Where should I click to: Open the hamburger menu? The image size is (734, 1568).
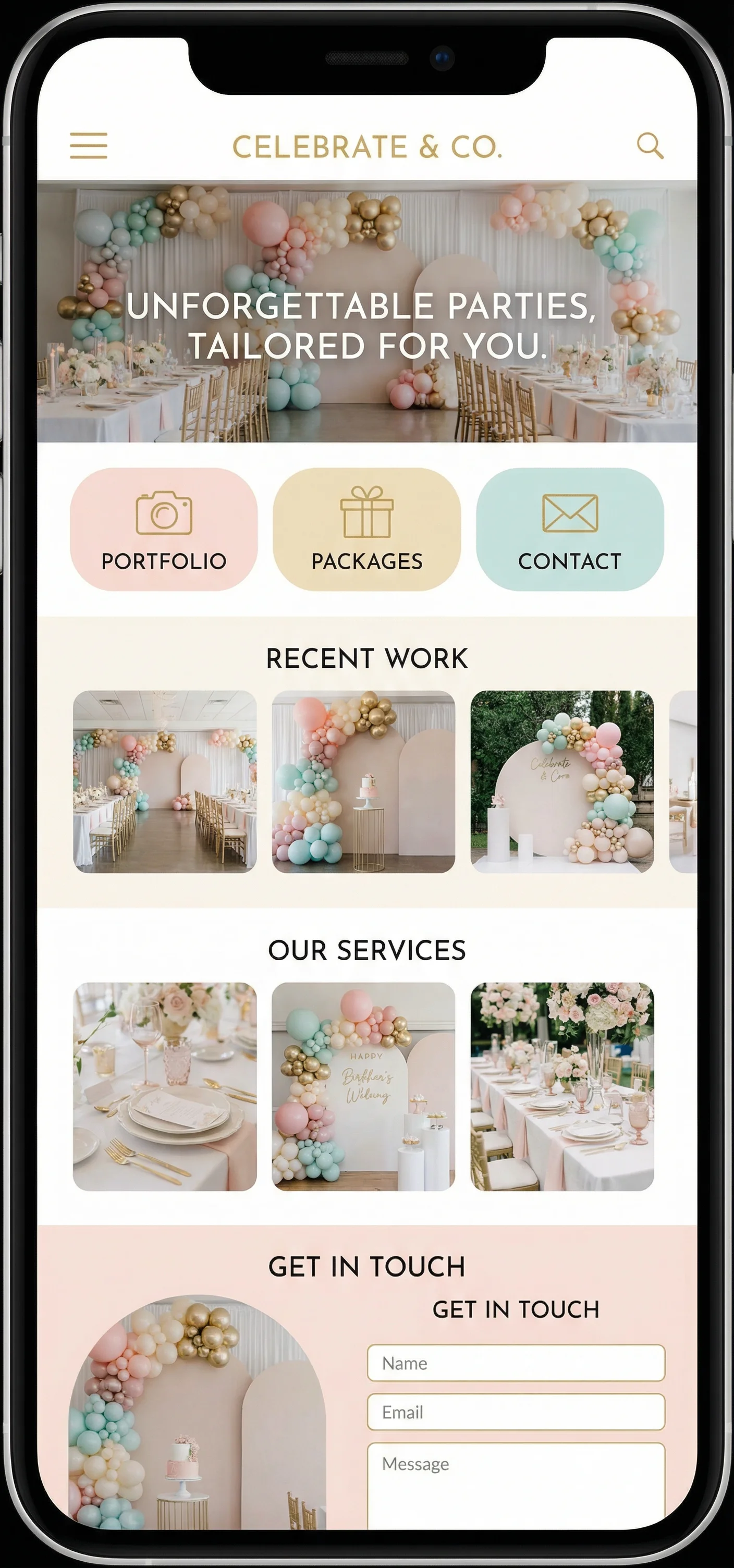tap(89, 146)
